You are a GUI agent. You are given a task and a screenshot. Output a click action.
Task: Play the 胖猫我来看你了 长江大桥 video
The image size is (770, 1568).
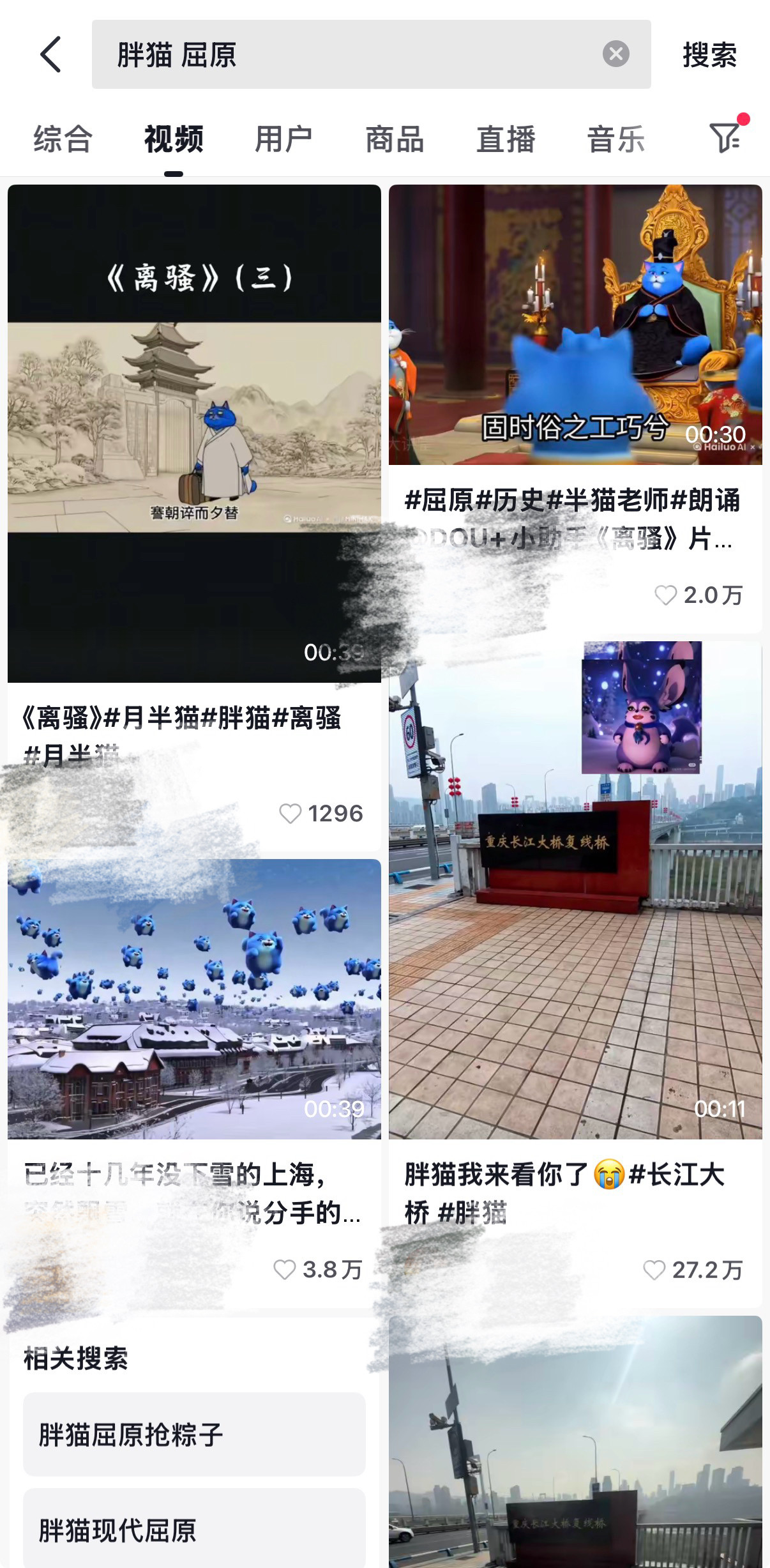click(575, 890)
